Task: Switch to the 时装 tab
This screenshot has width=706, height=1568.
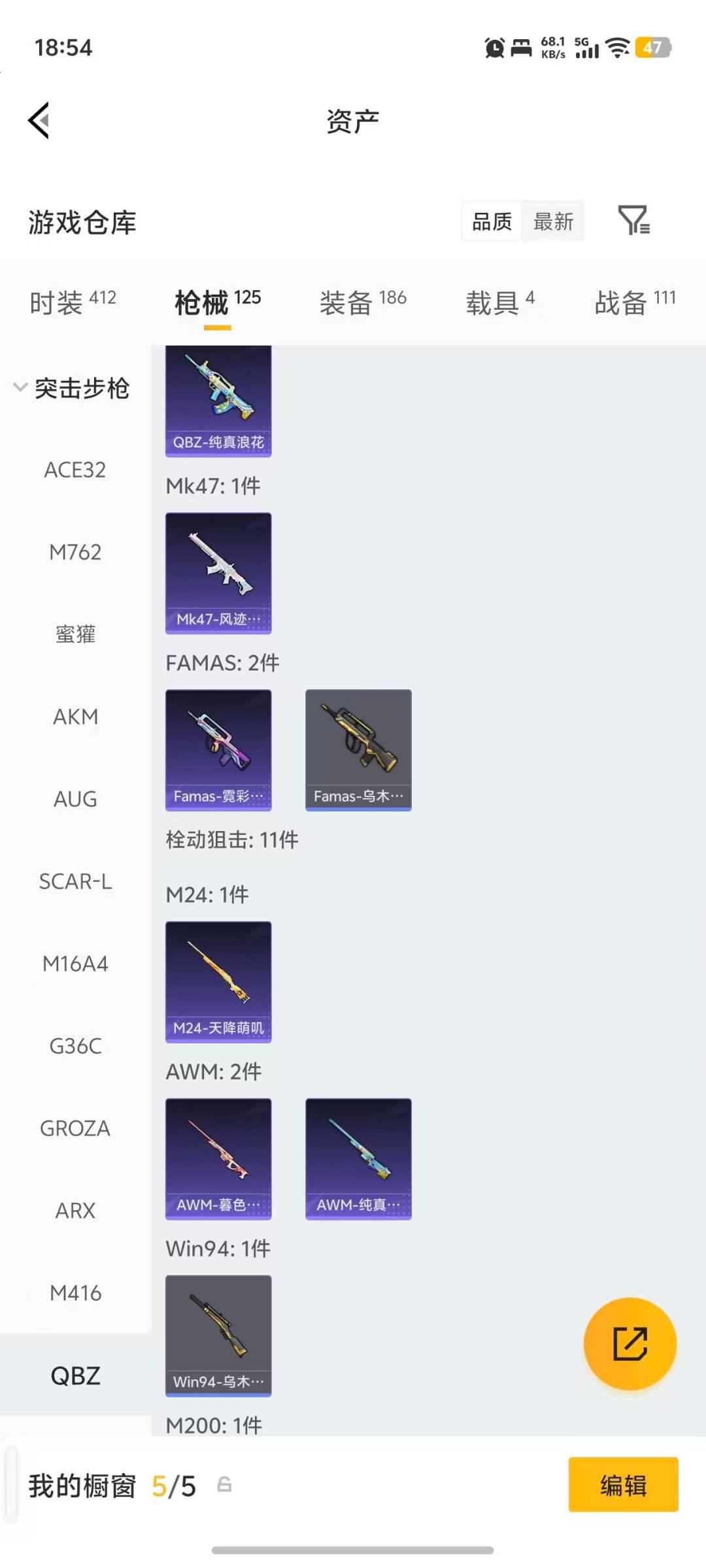Action: pos(73,302)
